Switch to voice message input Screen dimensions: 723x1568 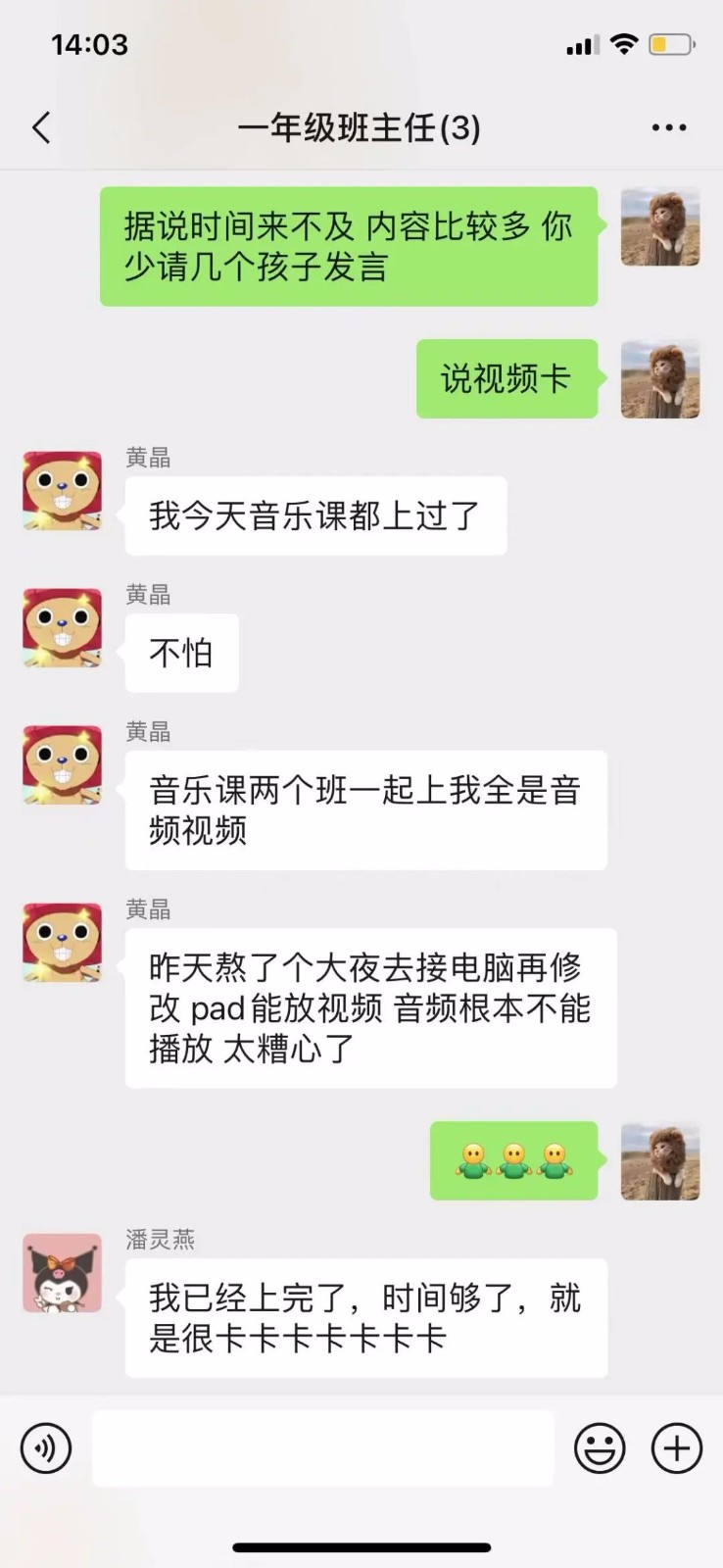click(46, 1447)
